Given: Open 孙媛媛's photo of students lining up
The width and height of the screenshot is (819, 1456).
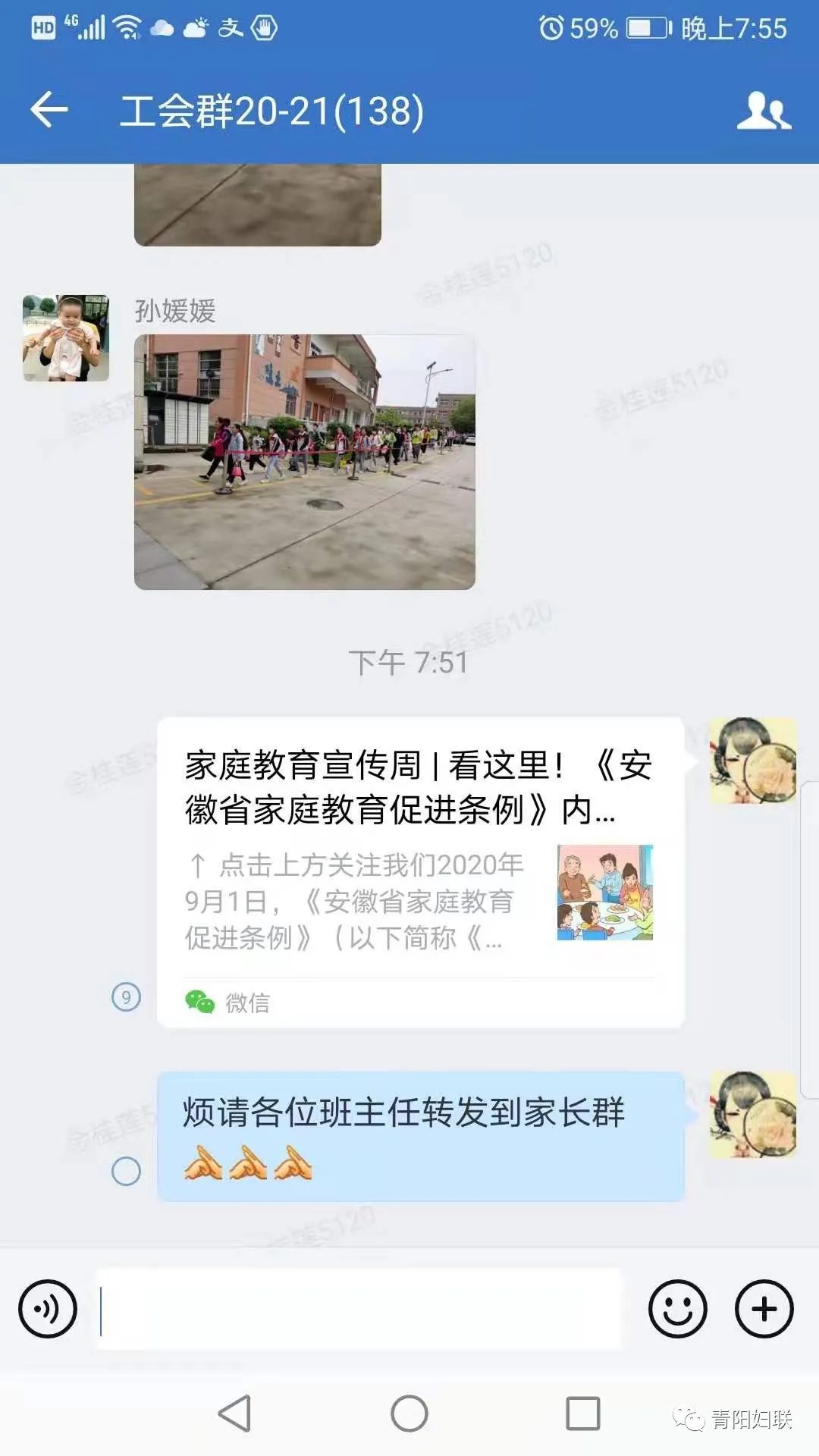Looking at the screenshot, I should coord(304,462).
